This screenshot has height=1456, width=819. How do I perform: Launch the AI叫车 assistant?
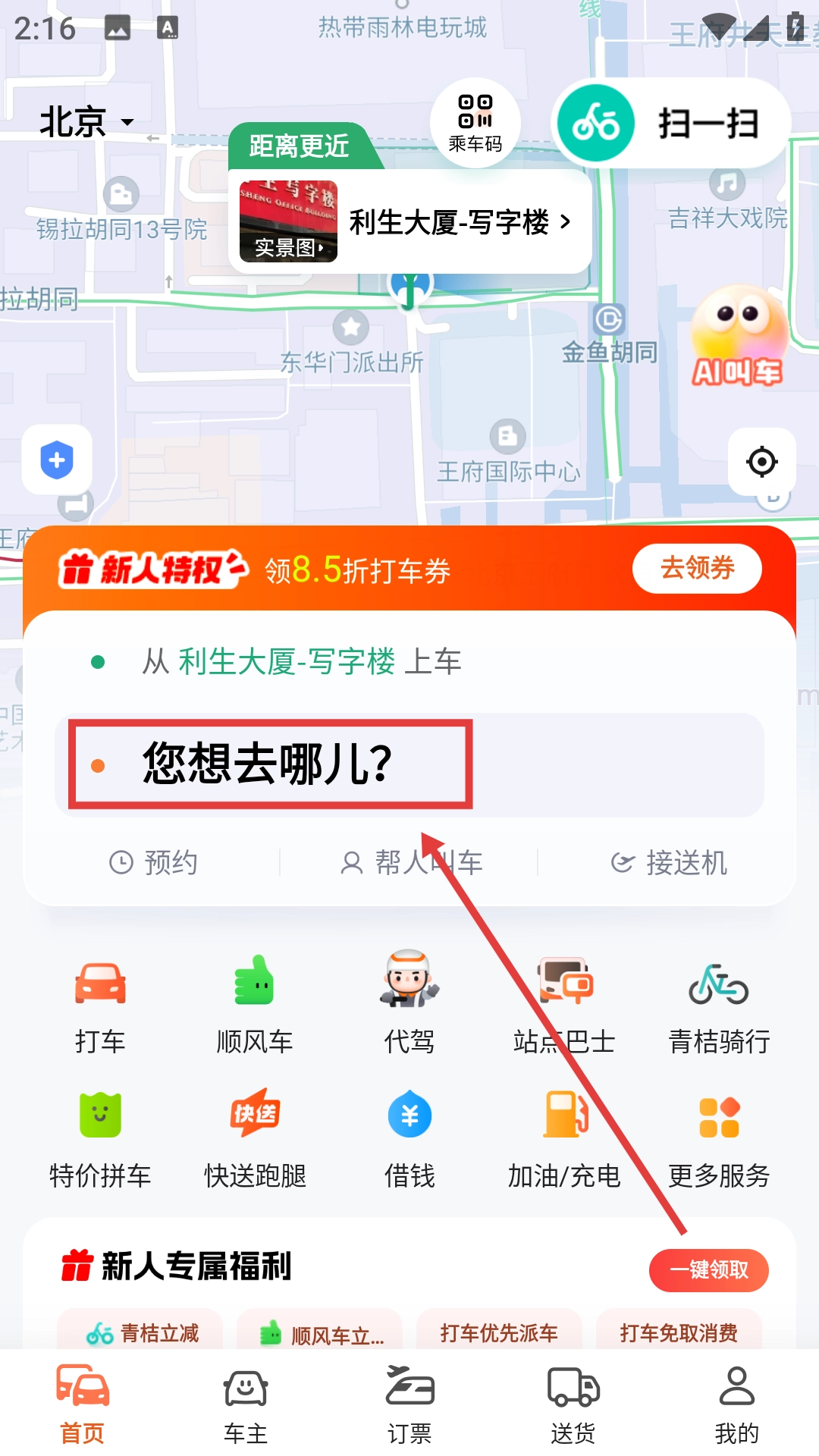coord(737,337)
